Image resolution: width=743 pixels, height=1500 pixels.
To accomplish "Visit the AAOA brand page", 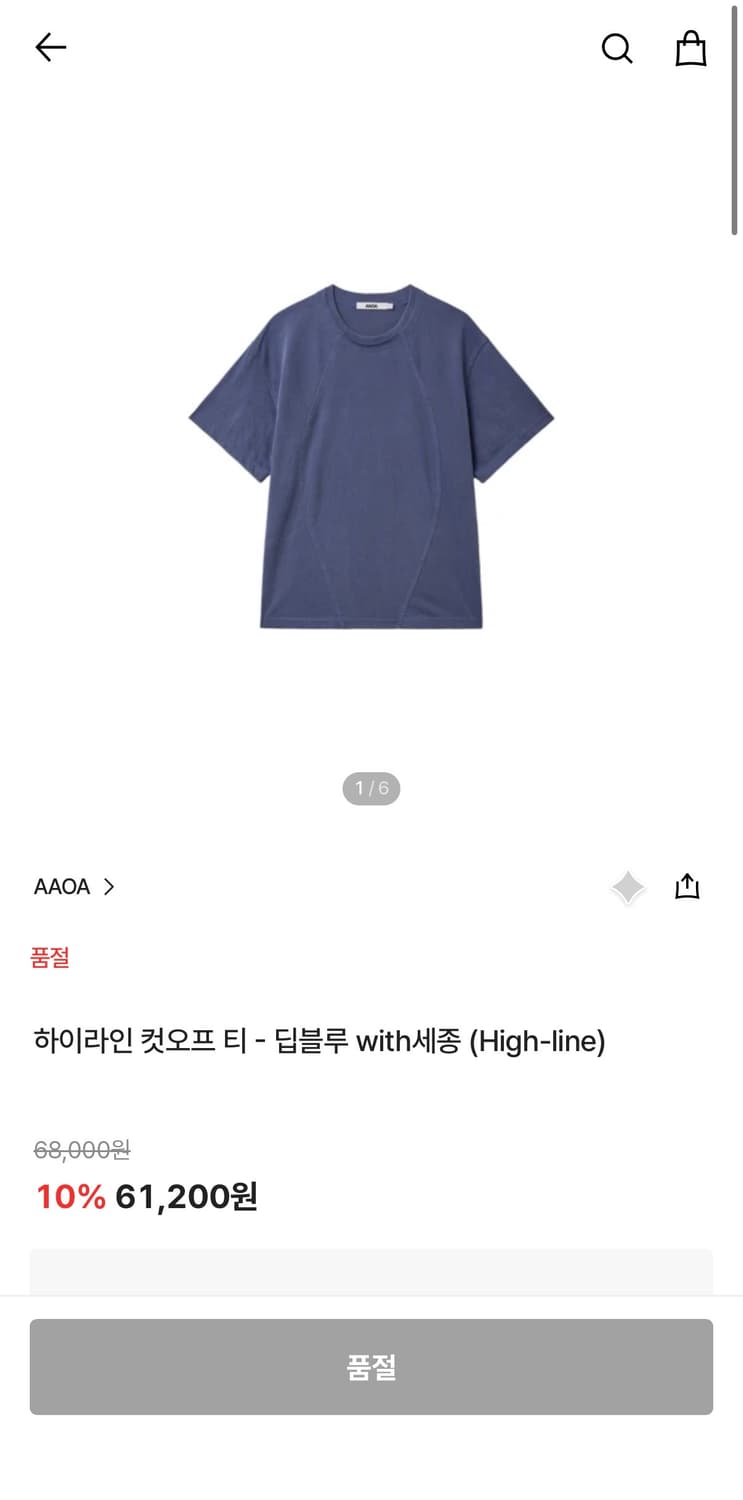I will point(62,887).
